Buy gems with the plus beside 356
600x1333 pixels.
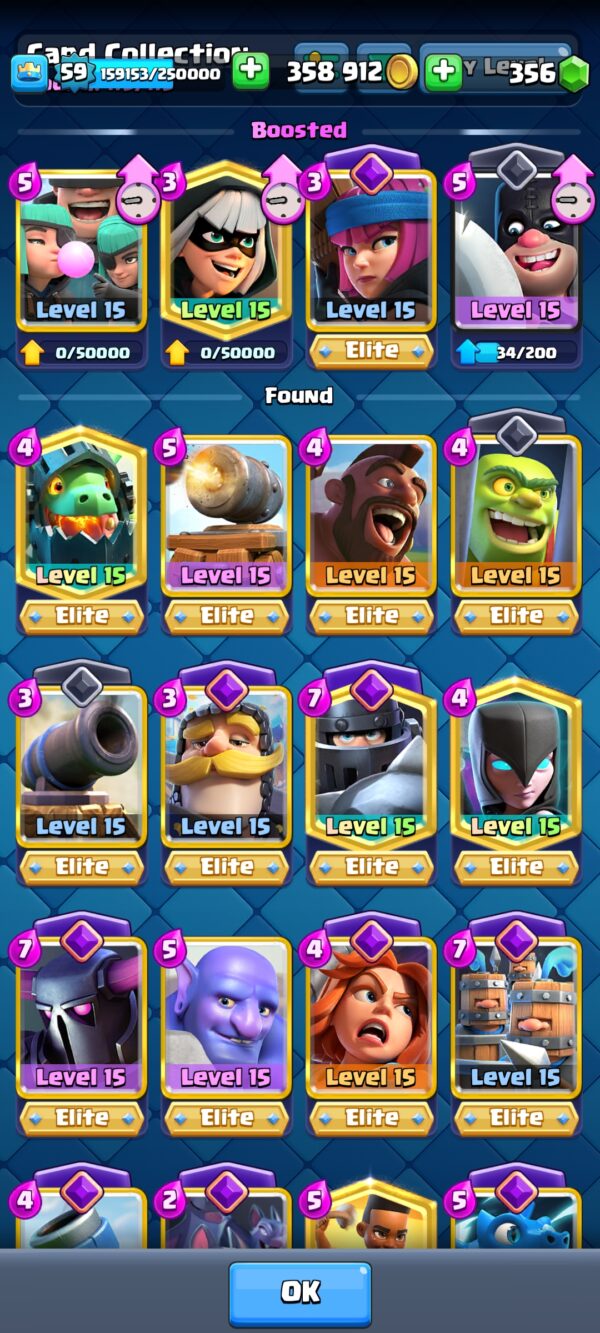click(444, 72)
